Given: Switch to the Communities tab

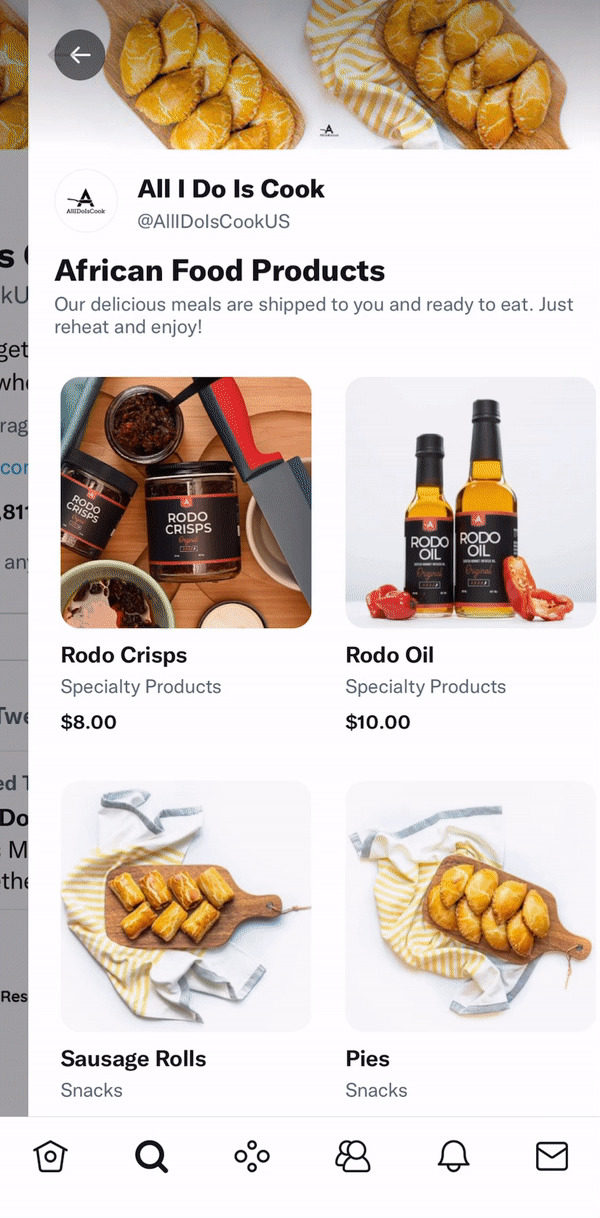Looking at the screenshot, I should pyautogui.click(x=352, y=1157).
